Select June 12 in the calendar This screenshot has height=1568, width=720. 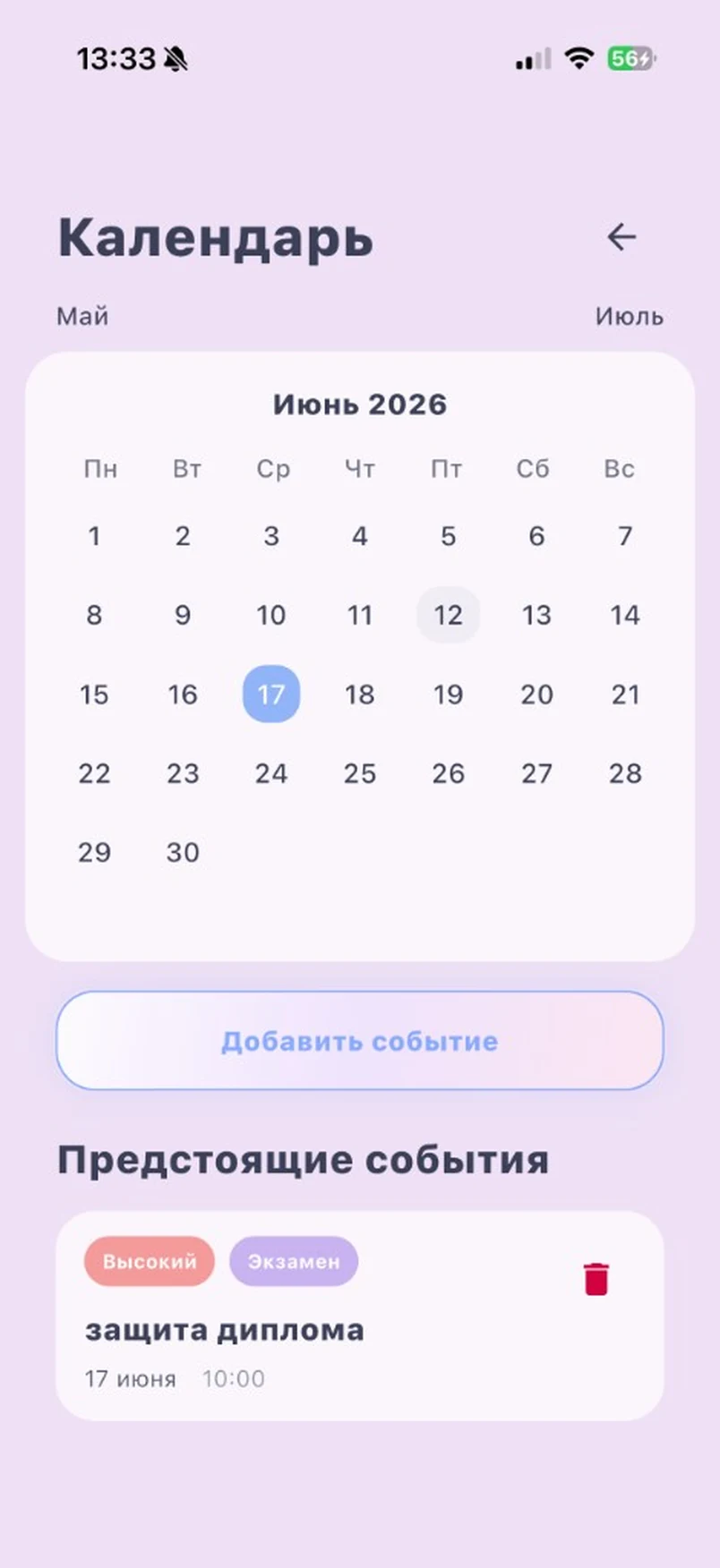(448, 615)
